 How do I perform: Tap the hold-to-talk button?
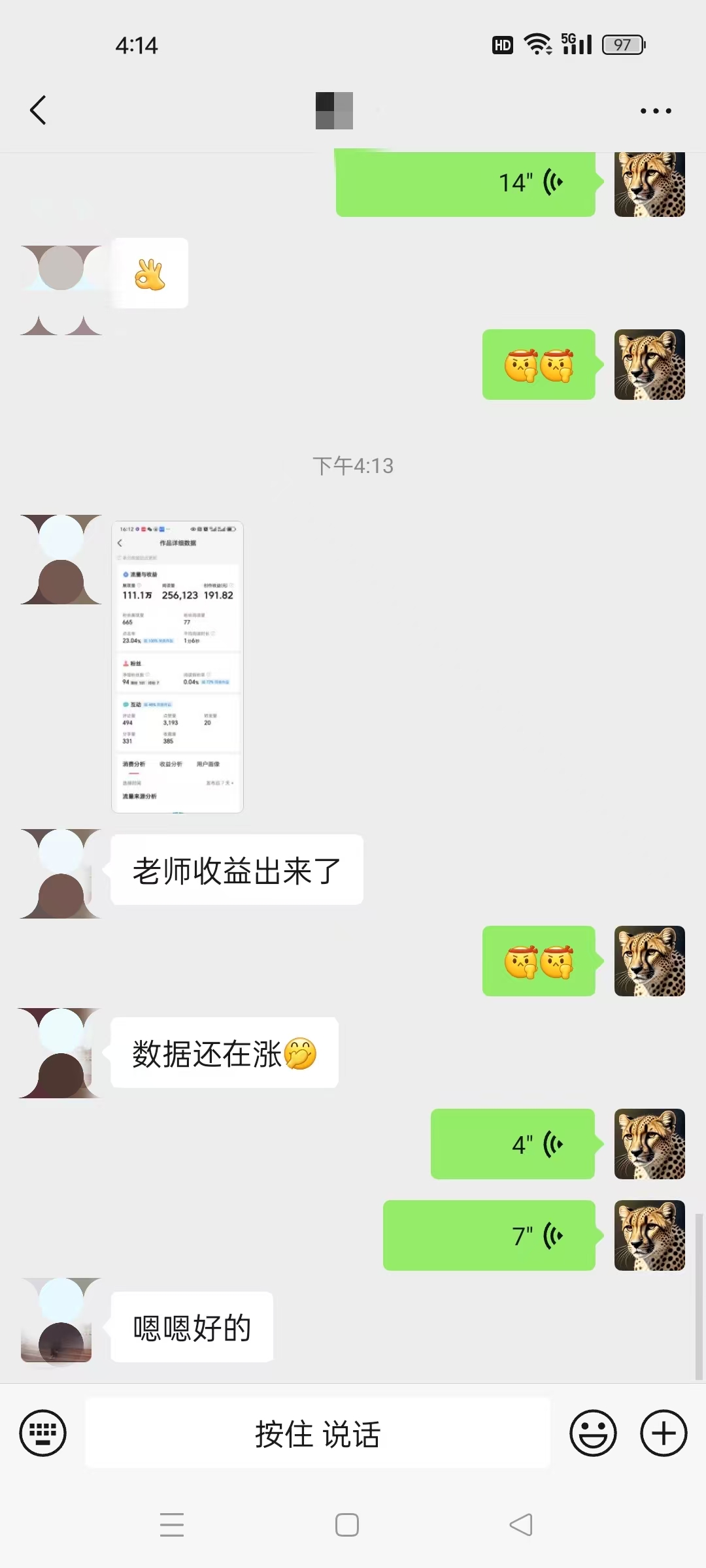(318, 1433)
